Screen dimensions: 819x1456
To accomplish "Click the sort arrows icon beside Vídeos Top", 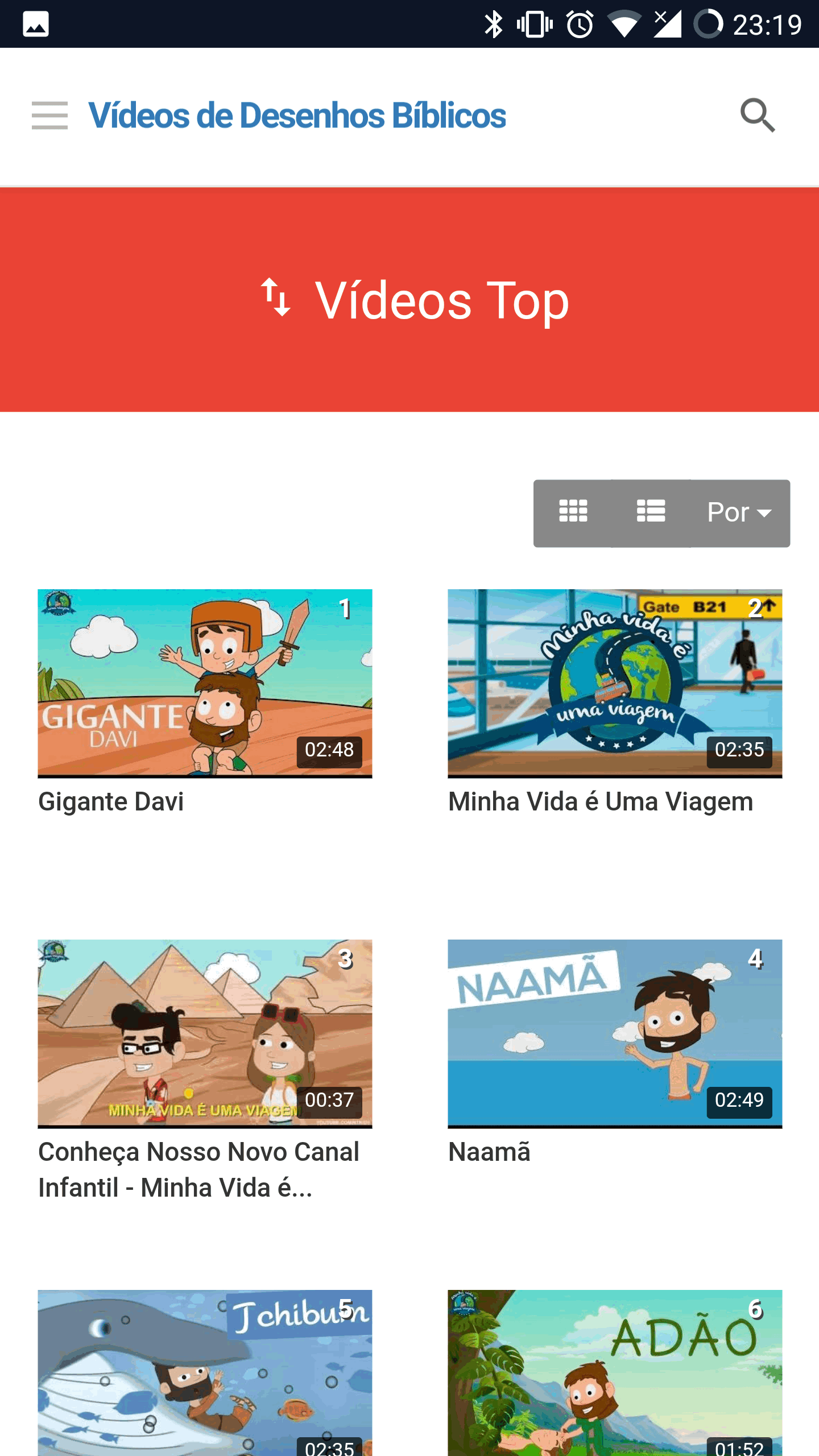I will pyautogui.click(x=278, y=300).
